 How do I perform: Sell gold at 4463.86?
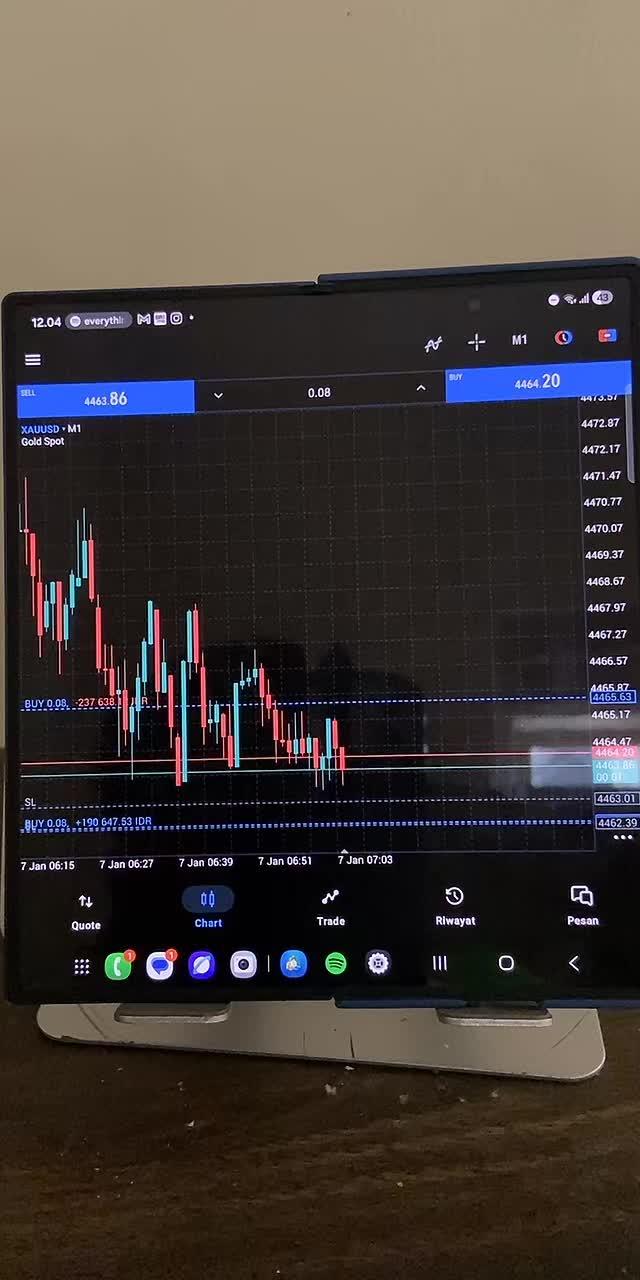pyautogui.click(x=106, y=398)
